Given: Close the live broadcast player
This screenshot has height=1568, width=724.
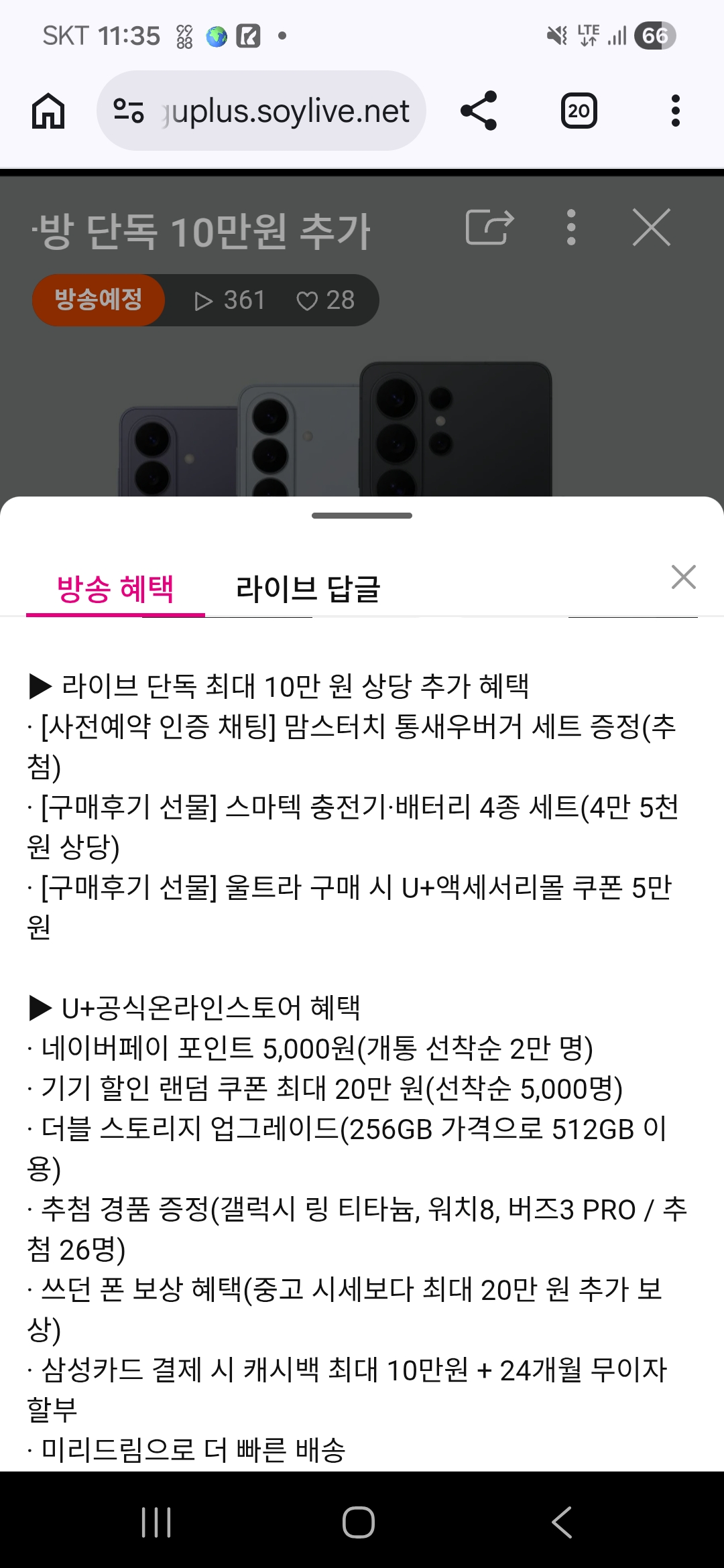Looking at the screenshot, I should 651,228.
